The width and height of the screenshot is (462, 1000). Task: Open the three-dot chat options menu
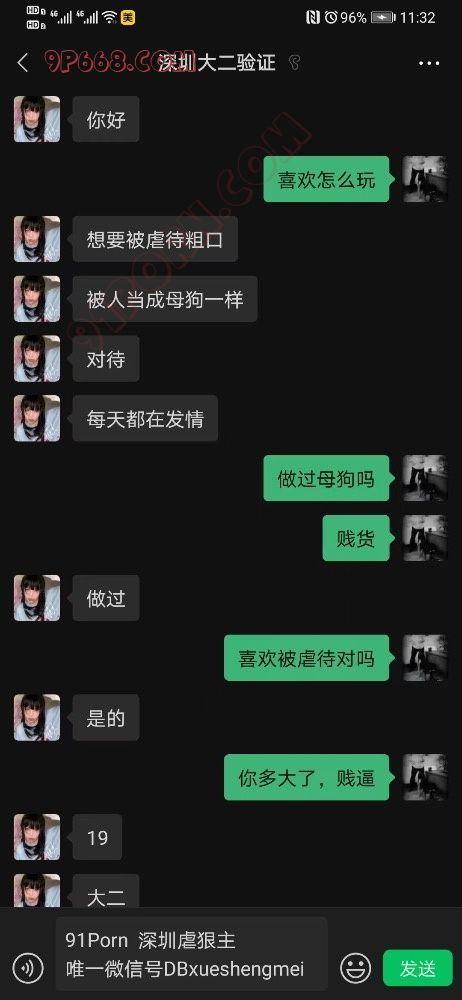pos(429,63)
